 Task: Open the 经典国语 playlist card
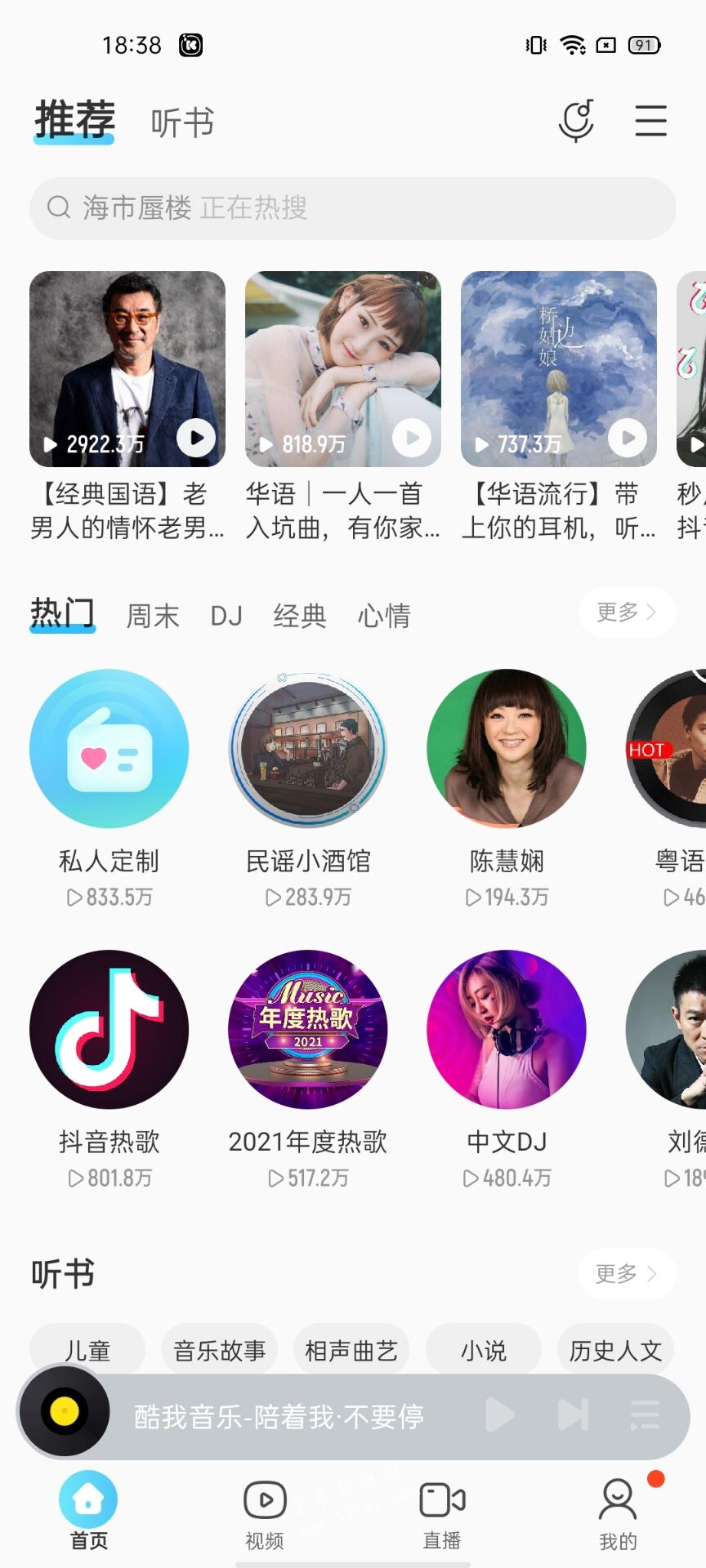click(127, 369)
